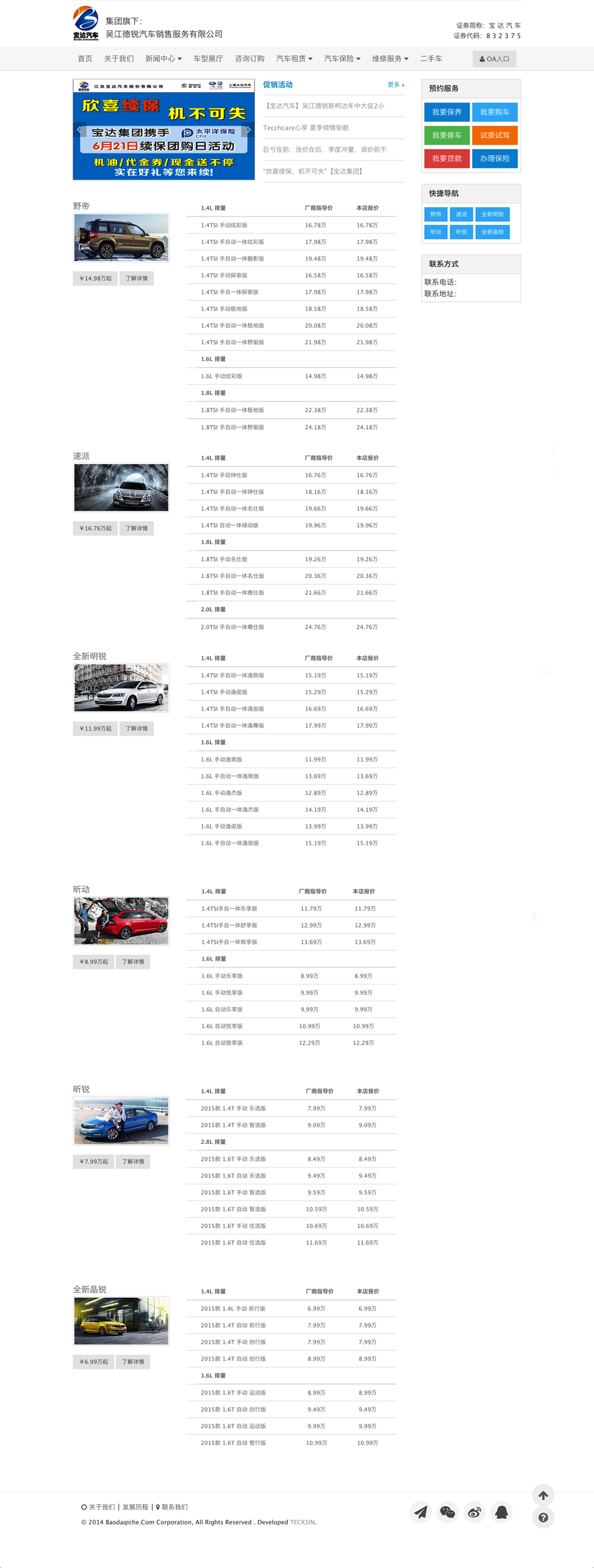Viewport: 594px width, 1568px height.
Task: Tap 我要贷款 button
Action: click(x=447, y=158)
